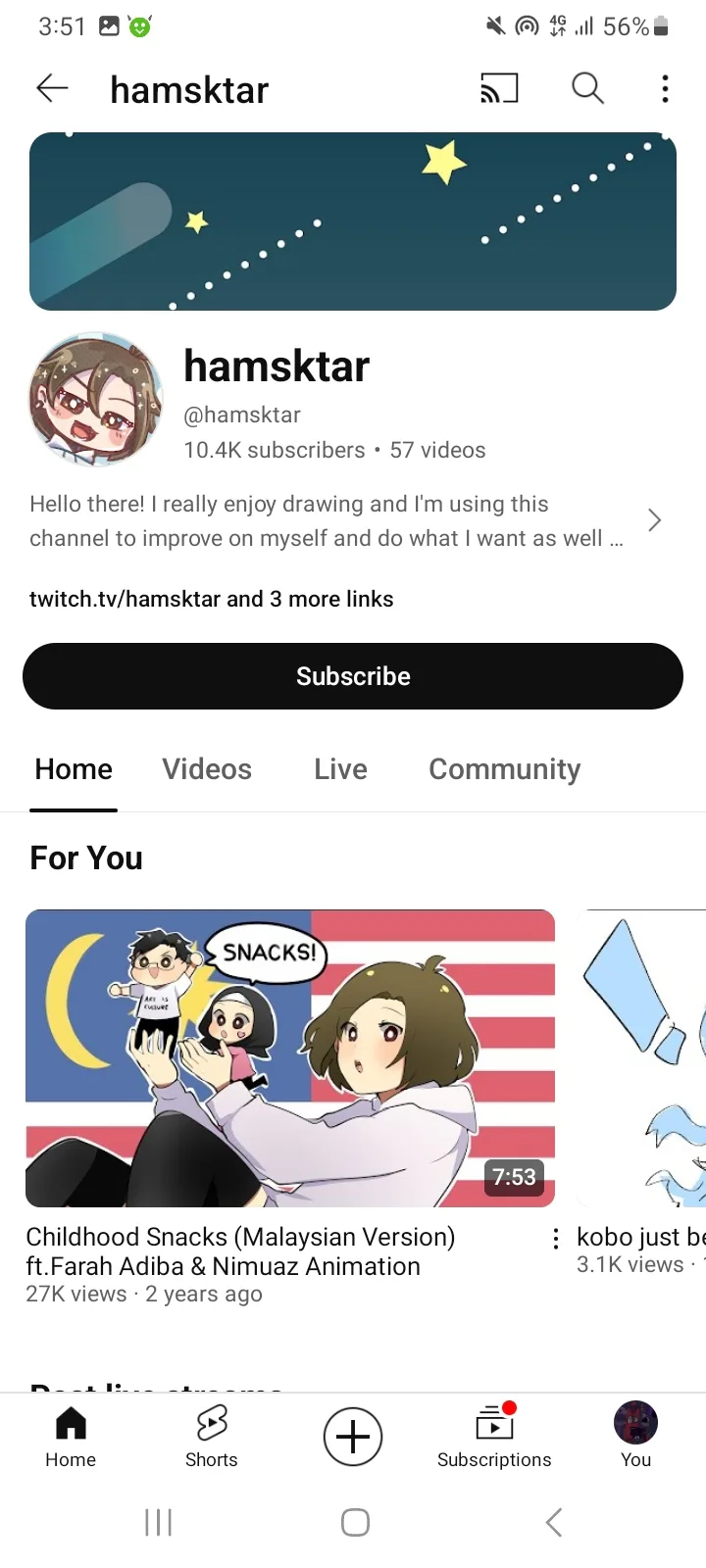Open twitch.tv/hamsktar and 3 more links

[211, 599]
